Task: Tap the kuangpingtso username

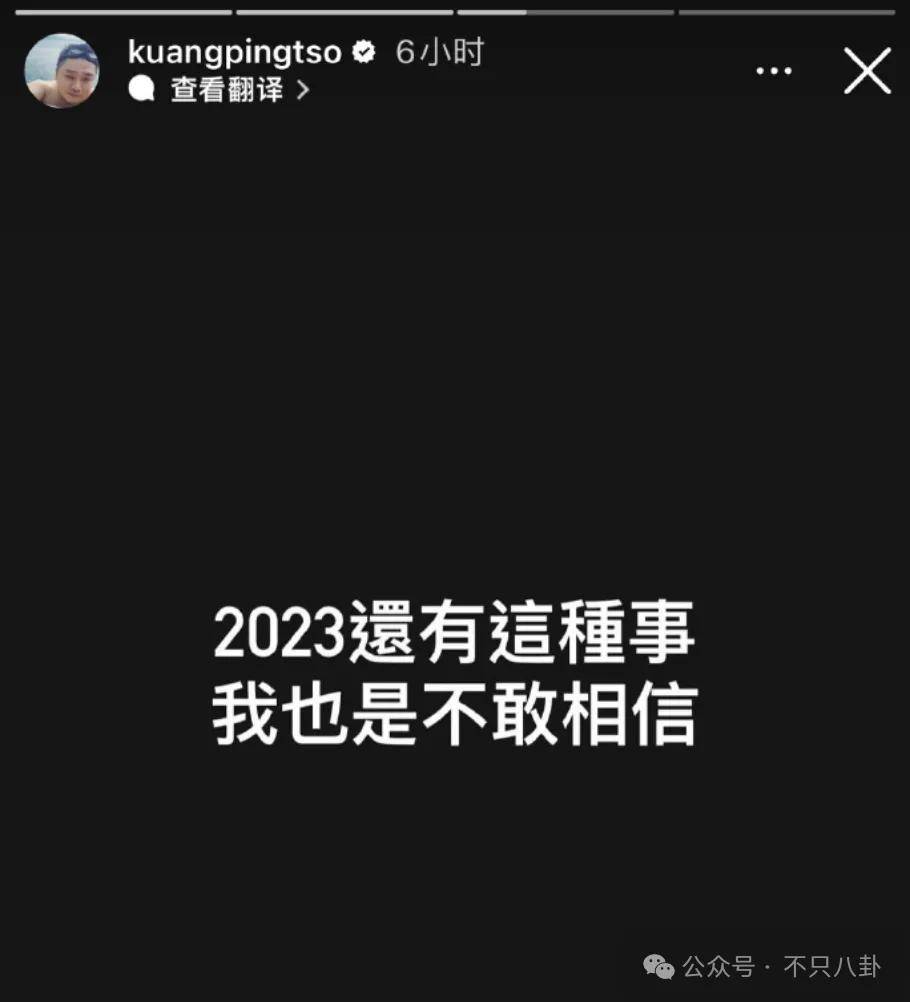Action: (x=235, y=52)
